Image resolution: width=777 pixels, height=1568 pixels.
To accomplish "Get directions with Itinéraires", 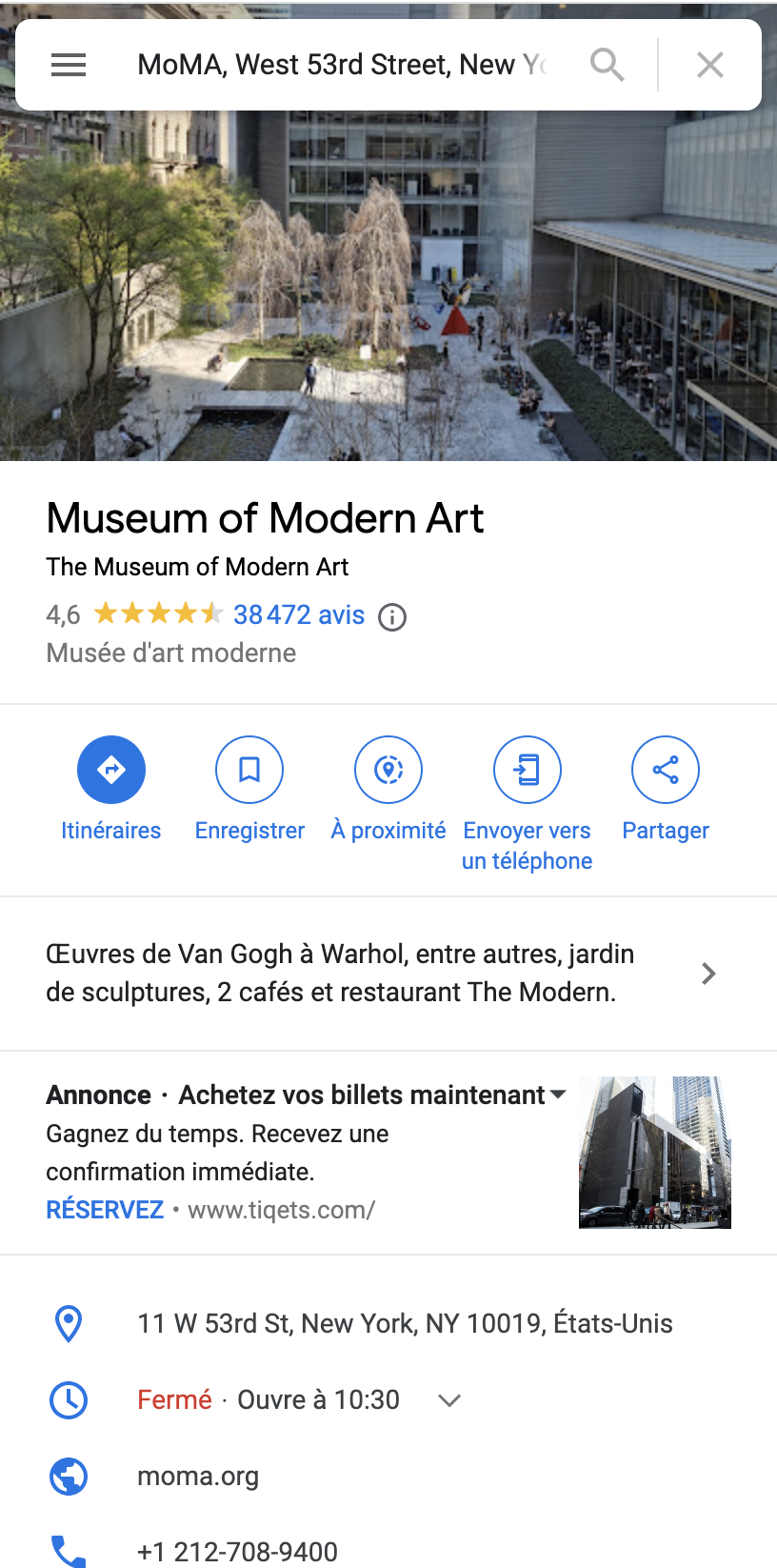I will 111,770.
